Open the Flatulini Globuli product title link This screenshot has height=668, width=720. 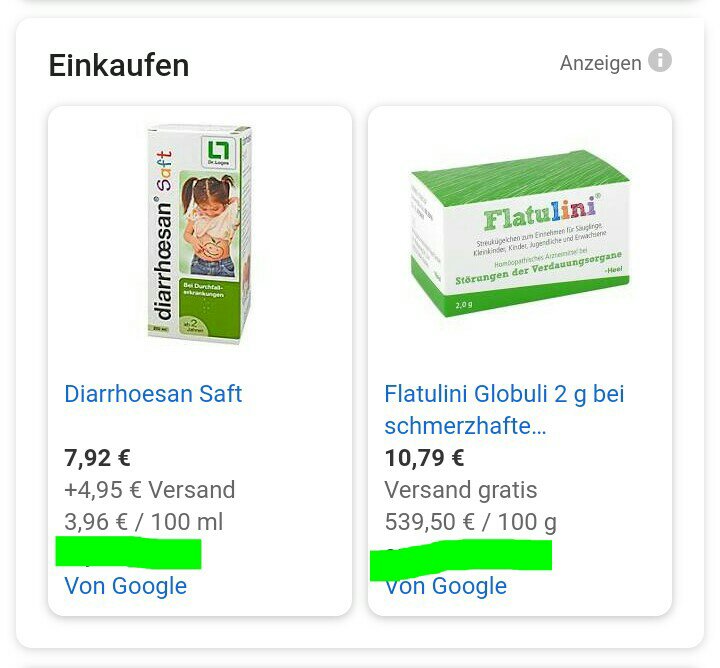click(504, 409)
